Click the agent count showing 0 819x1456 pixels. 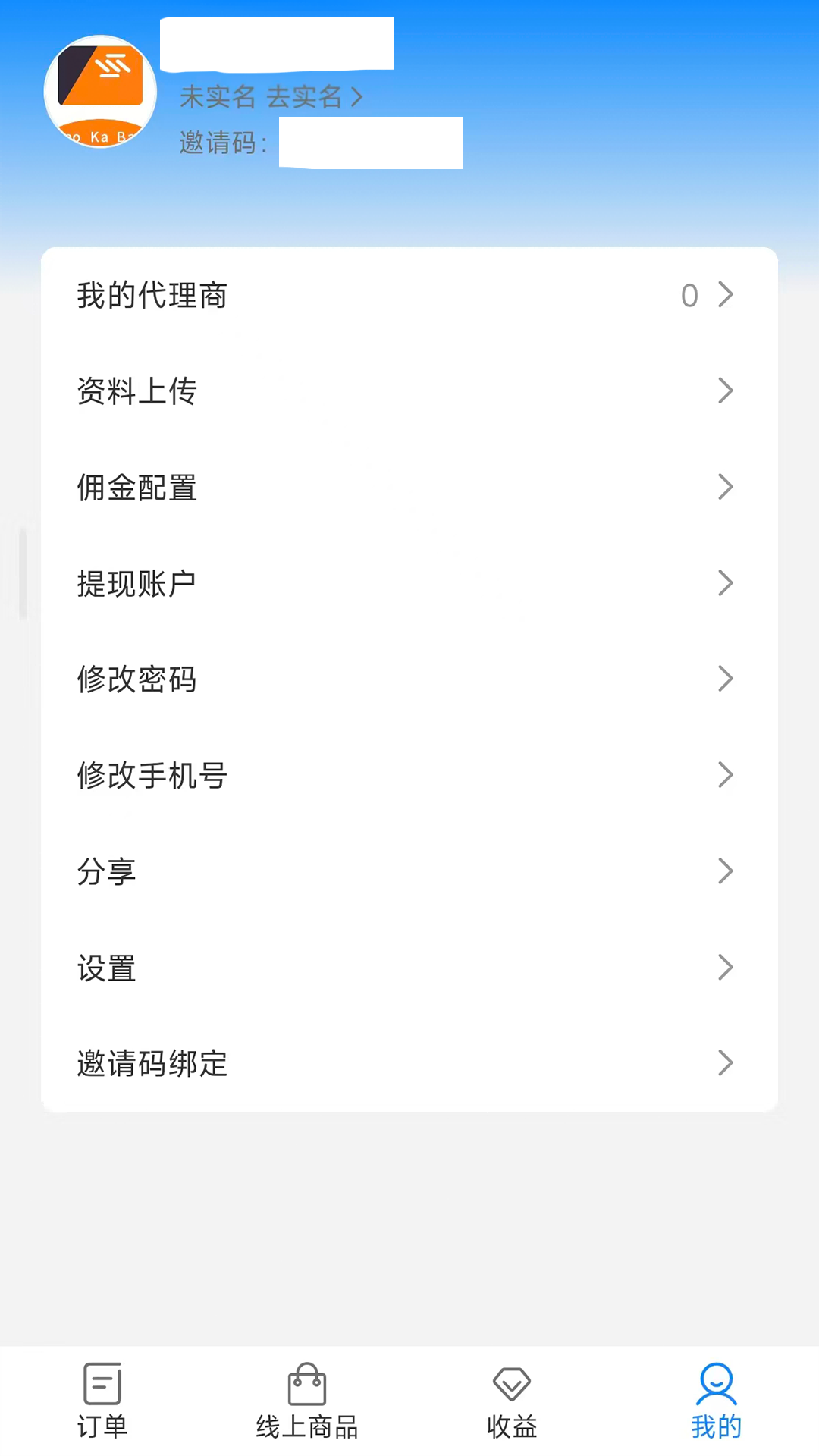pyautogui.click(x=689, y=295)
